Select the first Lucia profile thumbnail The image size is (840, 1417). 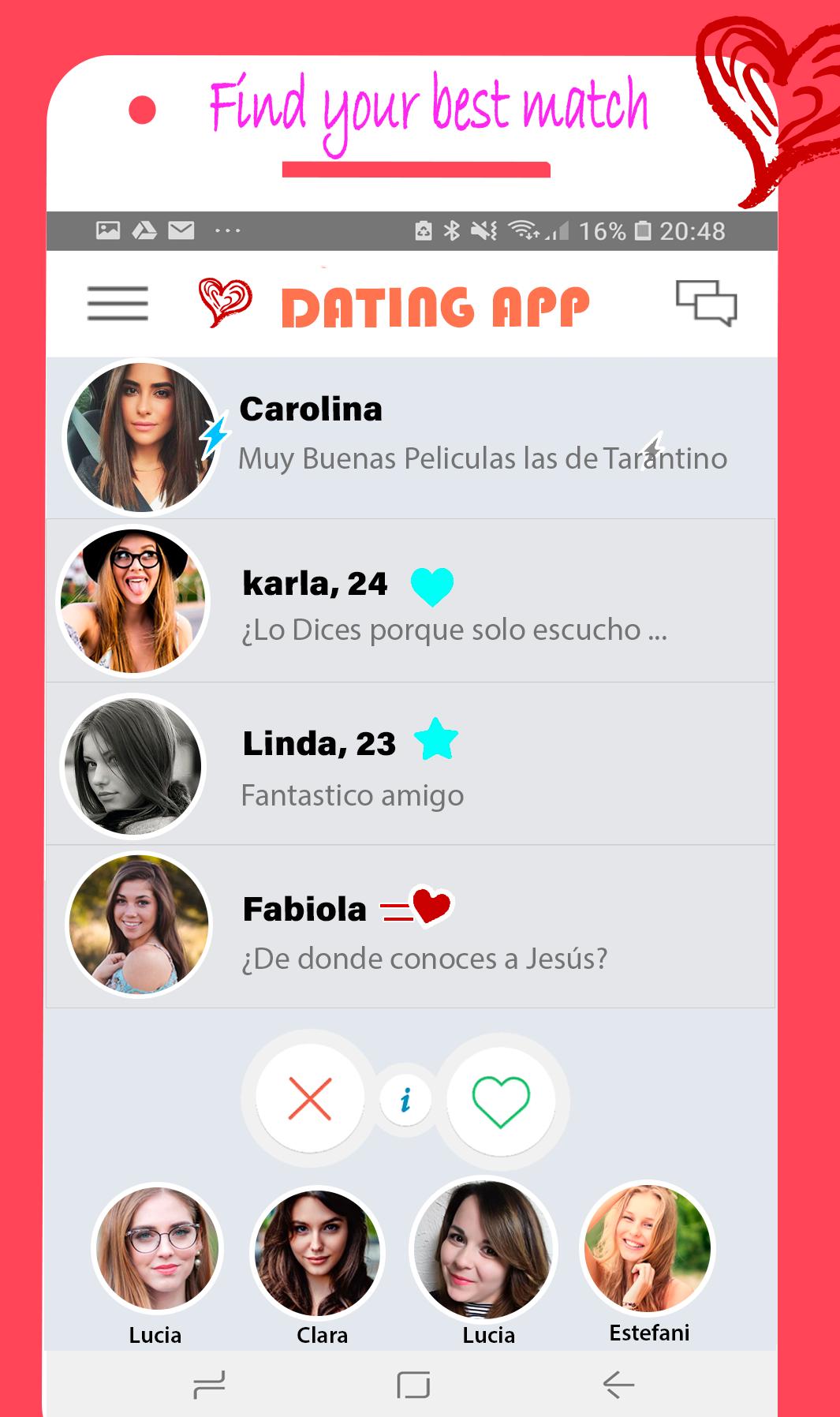[155, 1264]
